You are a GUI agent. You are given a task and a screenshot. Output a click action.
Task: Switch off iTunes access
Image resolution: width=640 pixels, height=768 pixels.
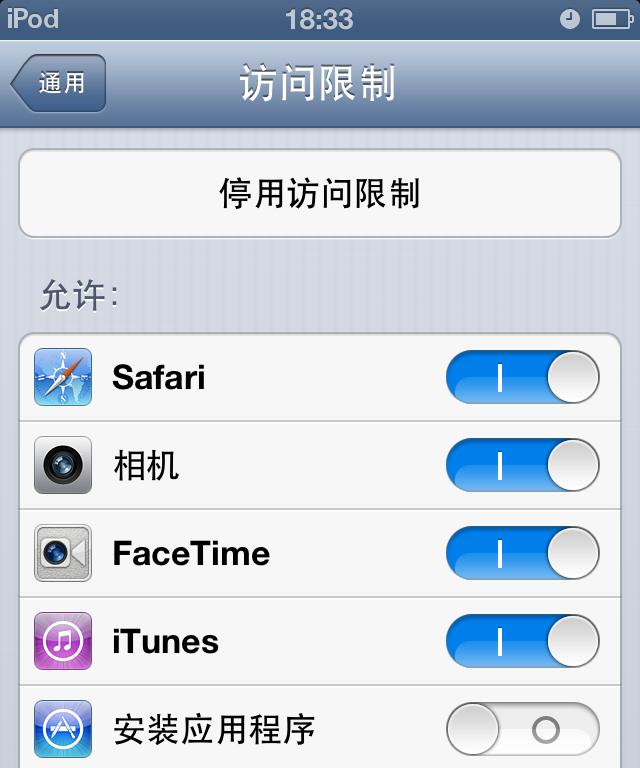[522, 641]
